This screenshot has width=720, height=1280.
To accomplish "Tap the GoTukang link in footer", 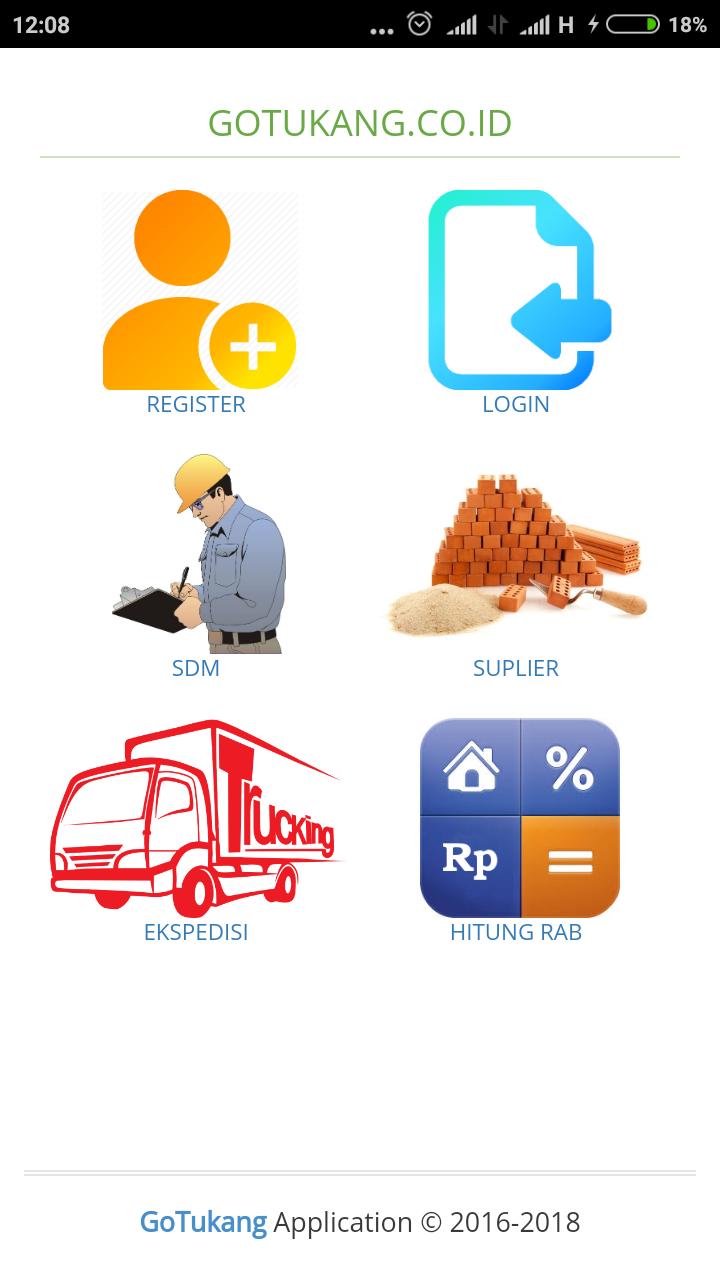I will [203, 1222].
